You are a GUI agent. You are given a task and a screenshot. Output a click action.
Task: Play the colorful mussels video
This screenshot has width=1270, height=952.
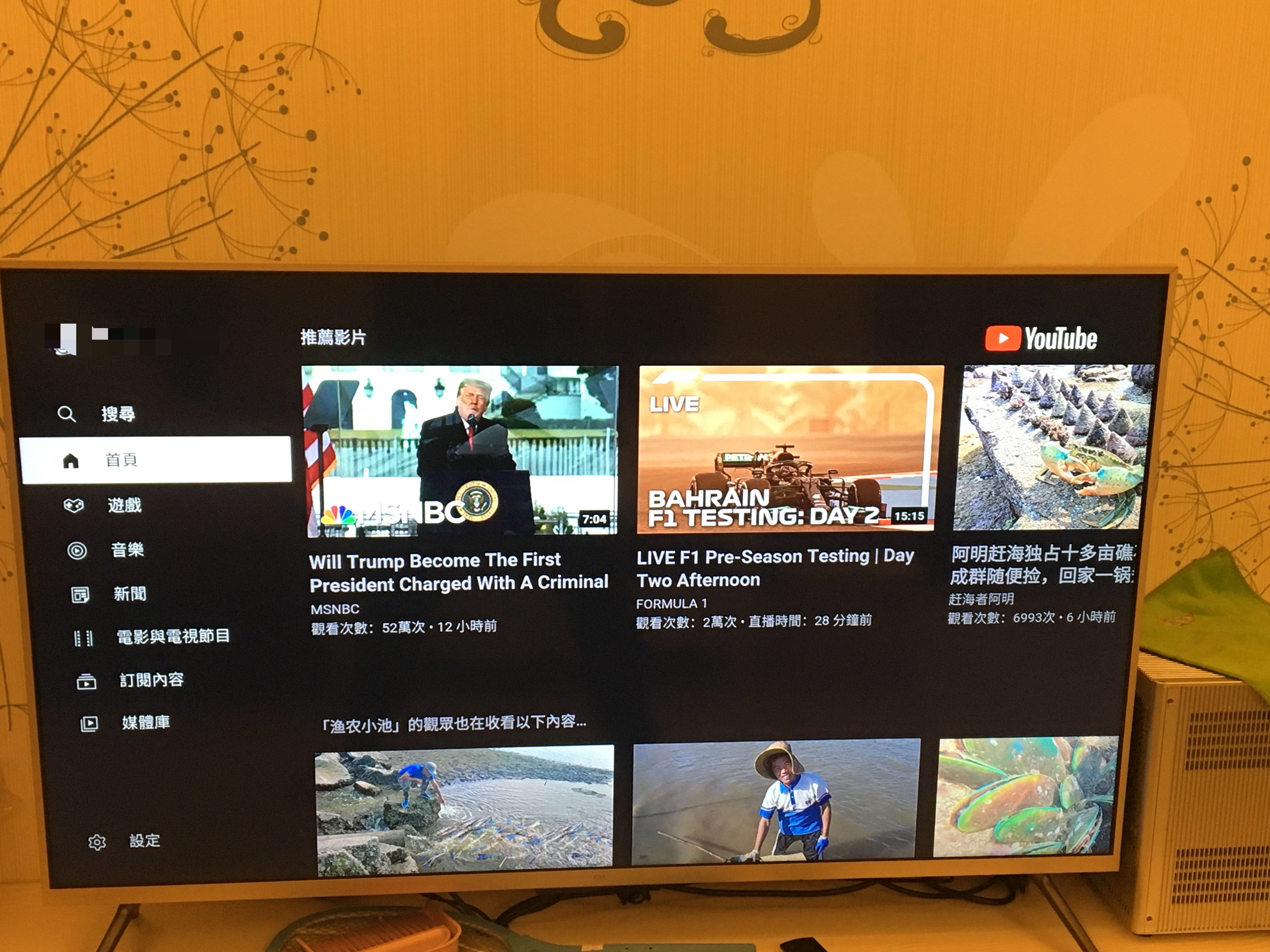1025,796
